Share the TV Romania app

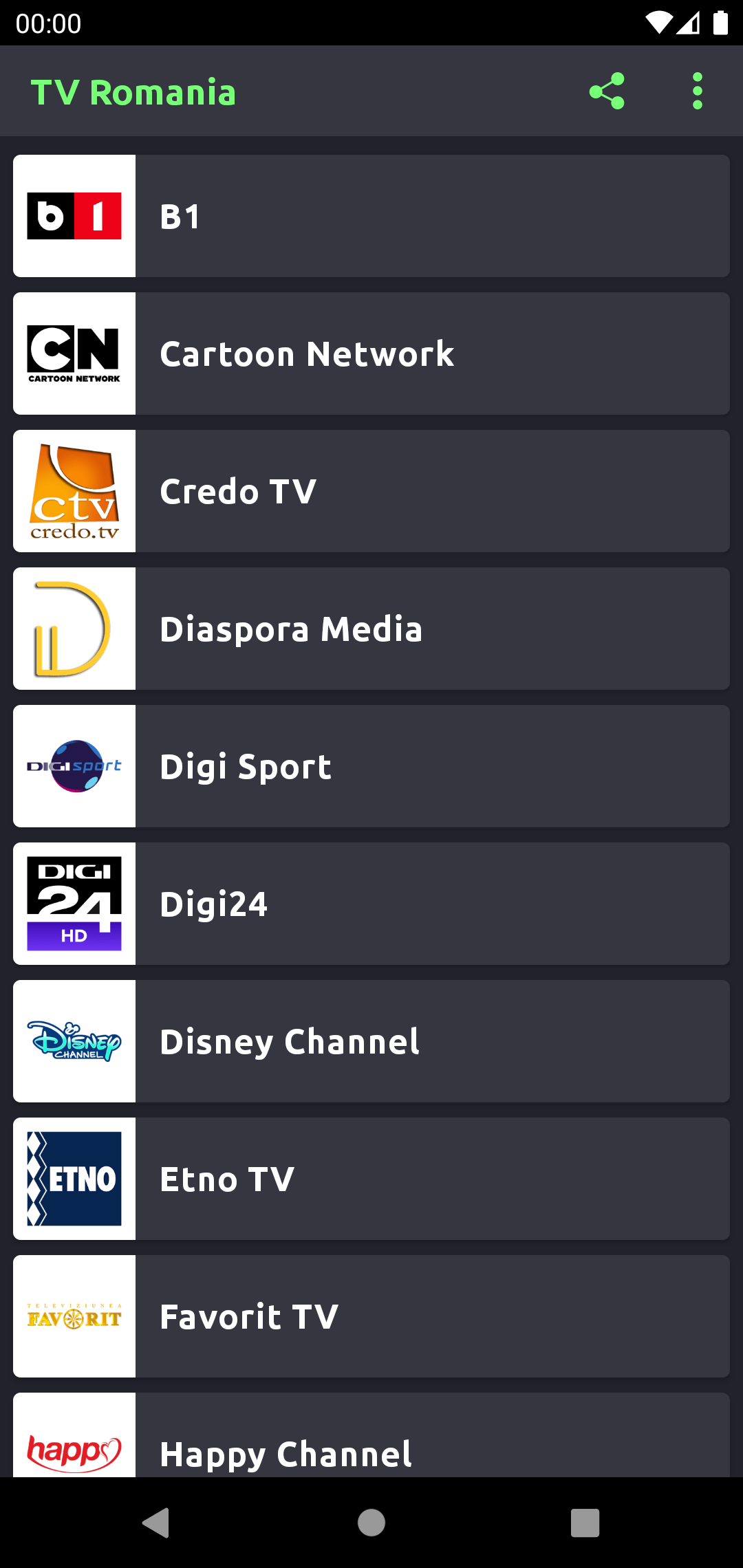coord(607,91)
